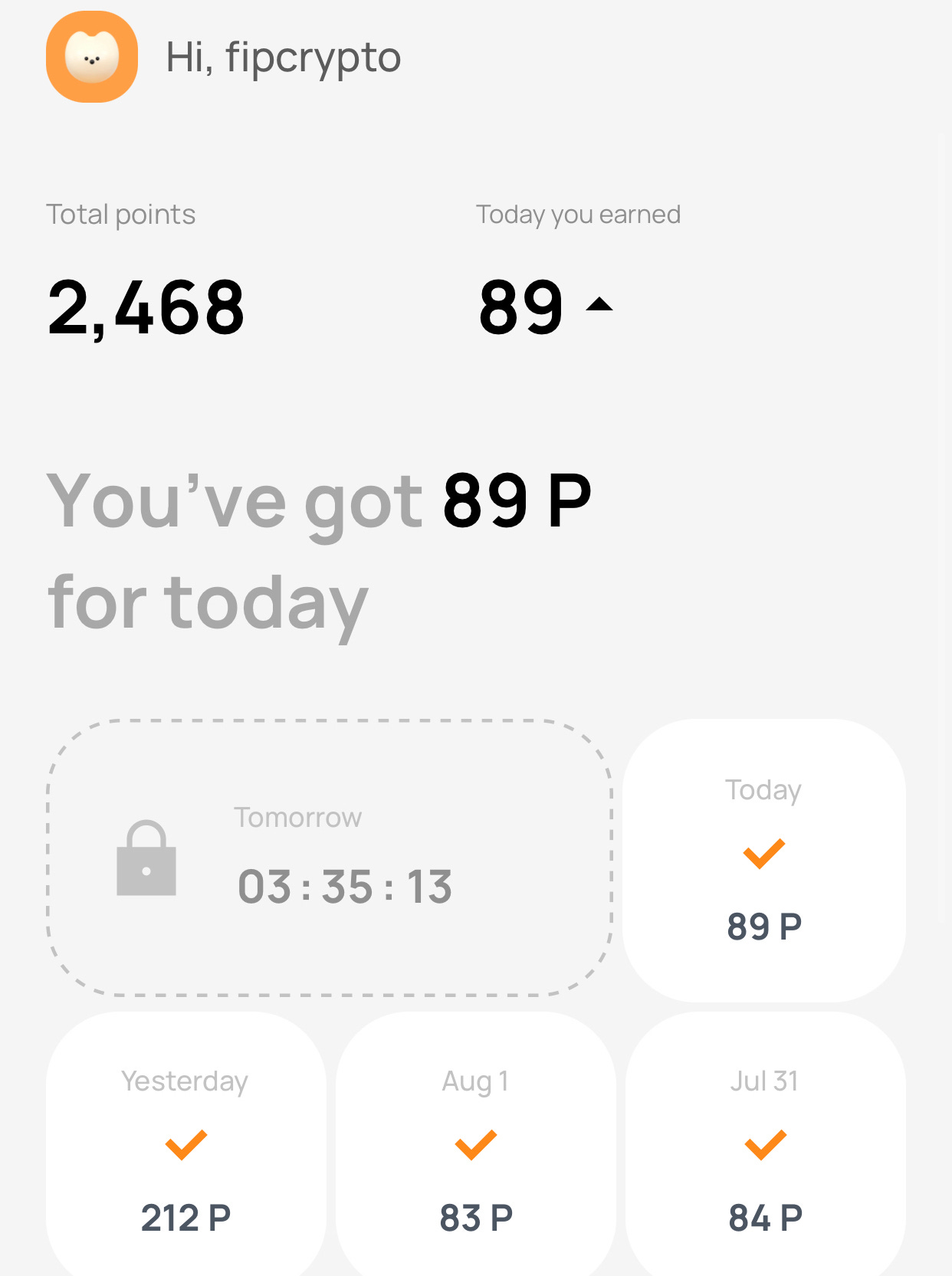
Task: Open the Today 89 P card
Action: [763, 860]
